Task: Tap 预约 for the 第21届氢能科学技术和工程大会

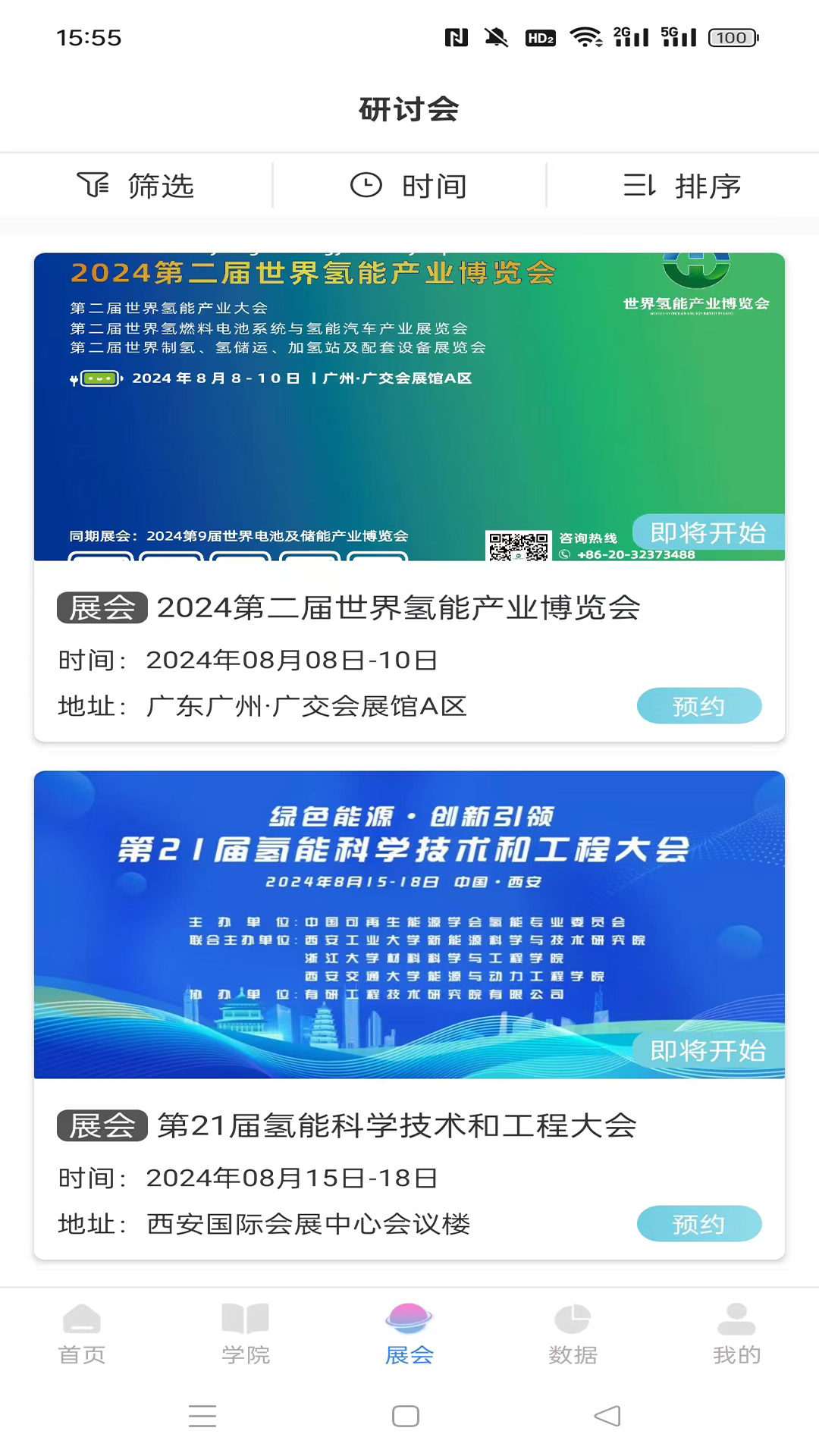Action: point(698,1223)
